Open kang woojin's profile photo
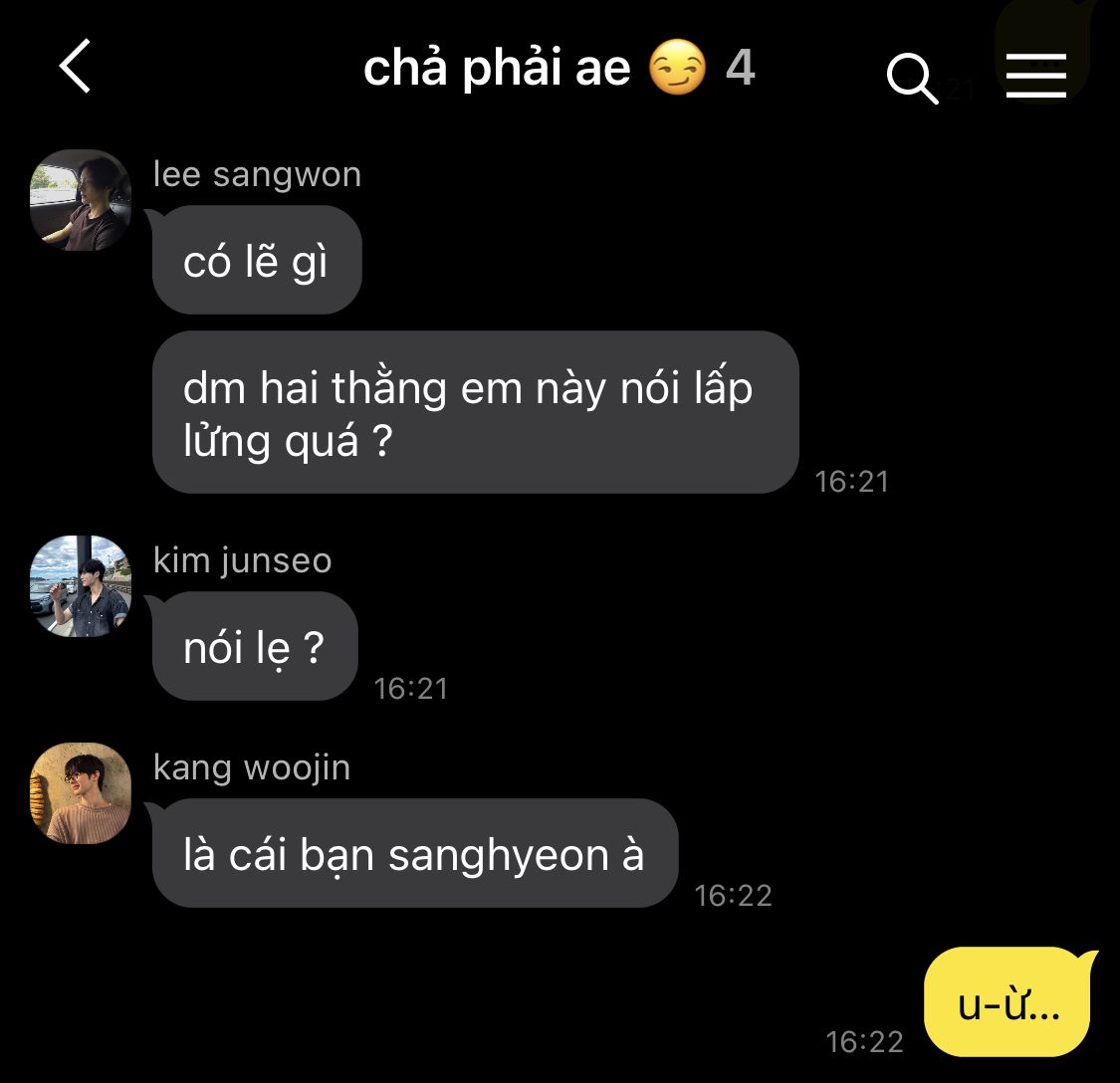The image size is (1120, 1083). (81, 792)
